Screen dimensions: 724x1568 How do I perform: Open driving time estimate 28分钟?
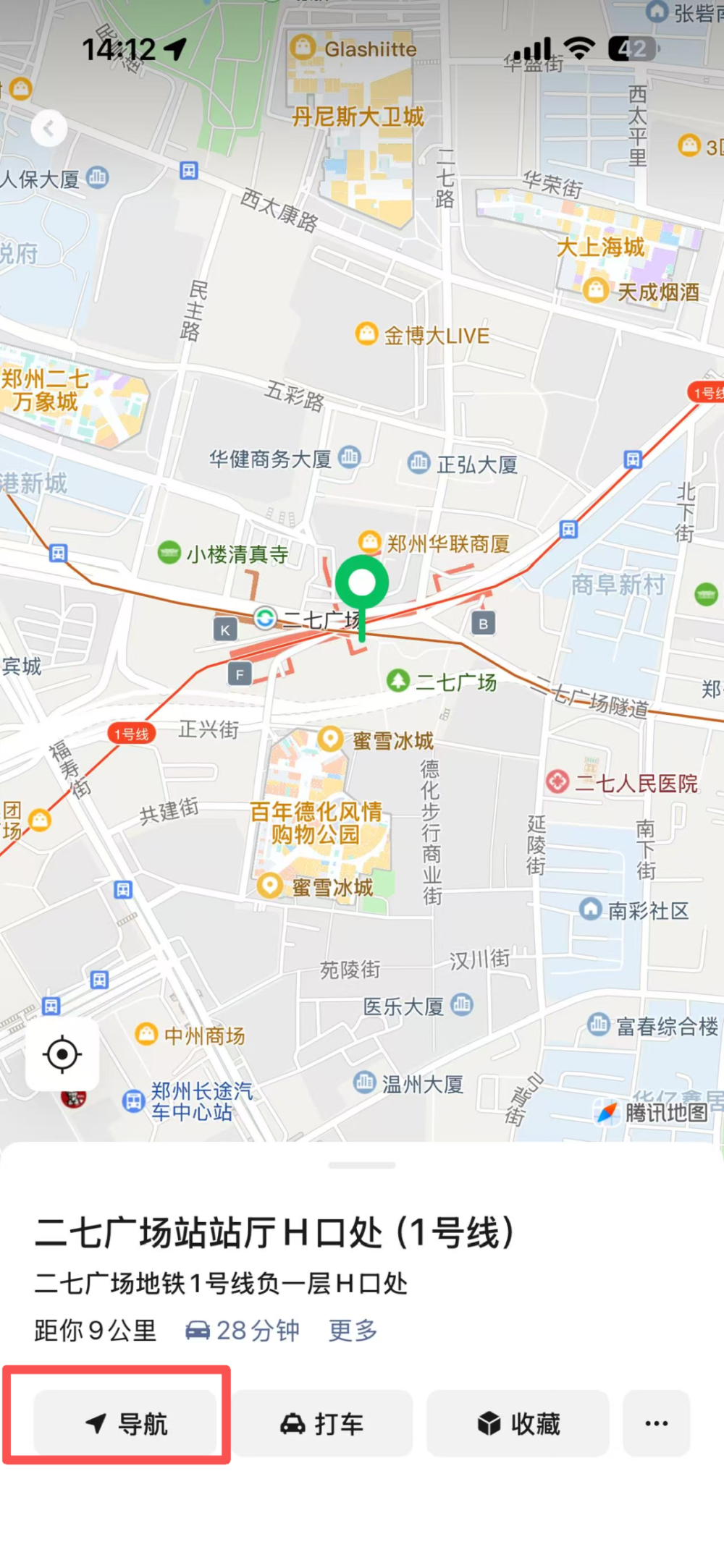click(243, 1330)
